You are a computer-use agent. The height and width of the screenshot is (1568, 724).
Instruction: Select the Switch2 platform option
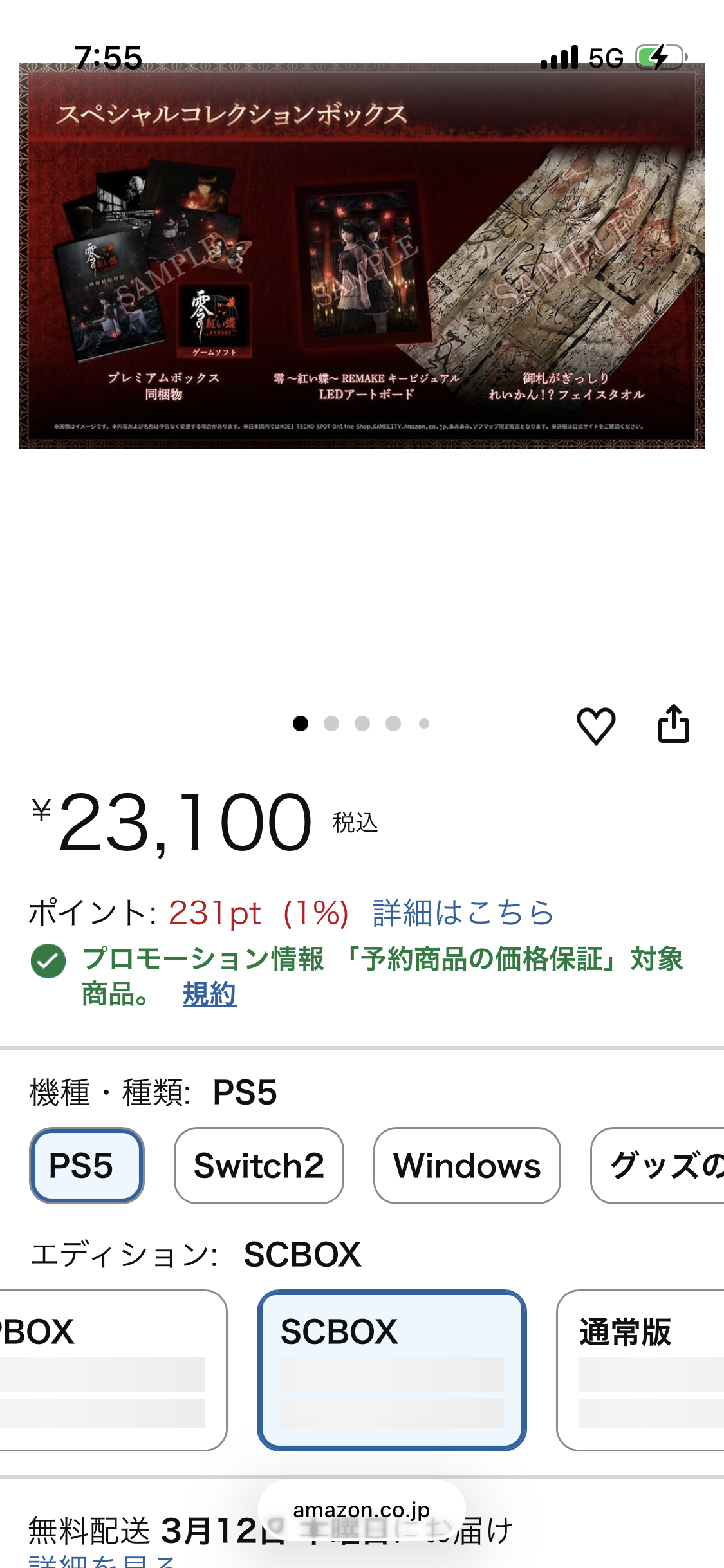pyautogui.click(x=258, y=1165)
